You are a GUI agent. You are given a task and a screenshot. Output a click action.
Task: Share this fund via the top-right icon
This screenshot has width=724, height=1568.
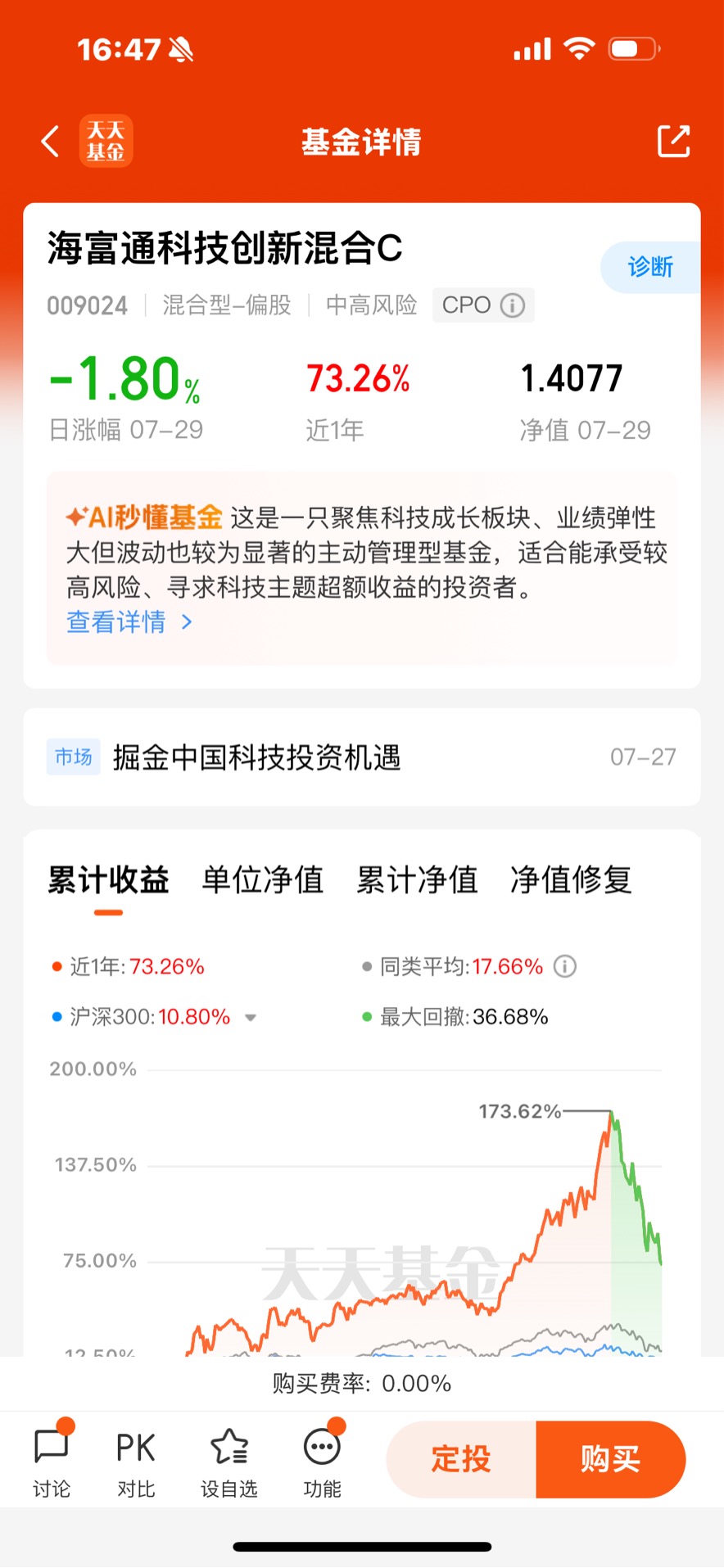tap(673, 142)
